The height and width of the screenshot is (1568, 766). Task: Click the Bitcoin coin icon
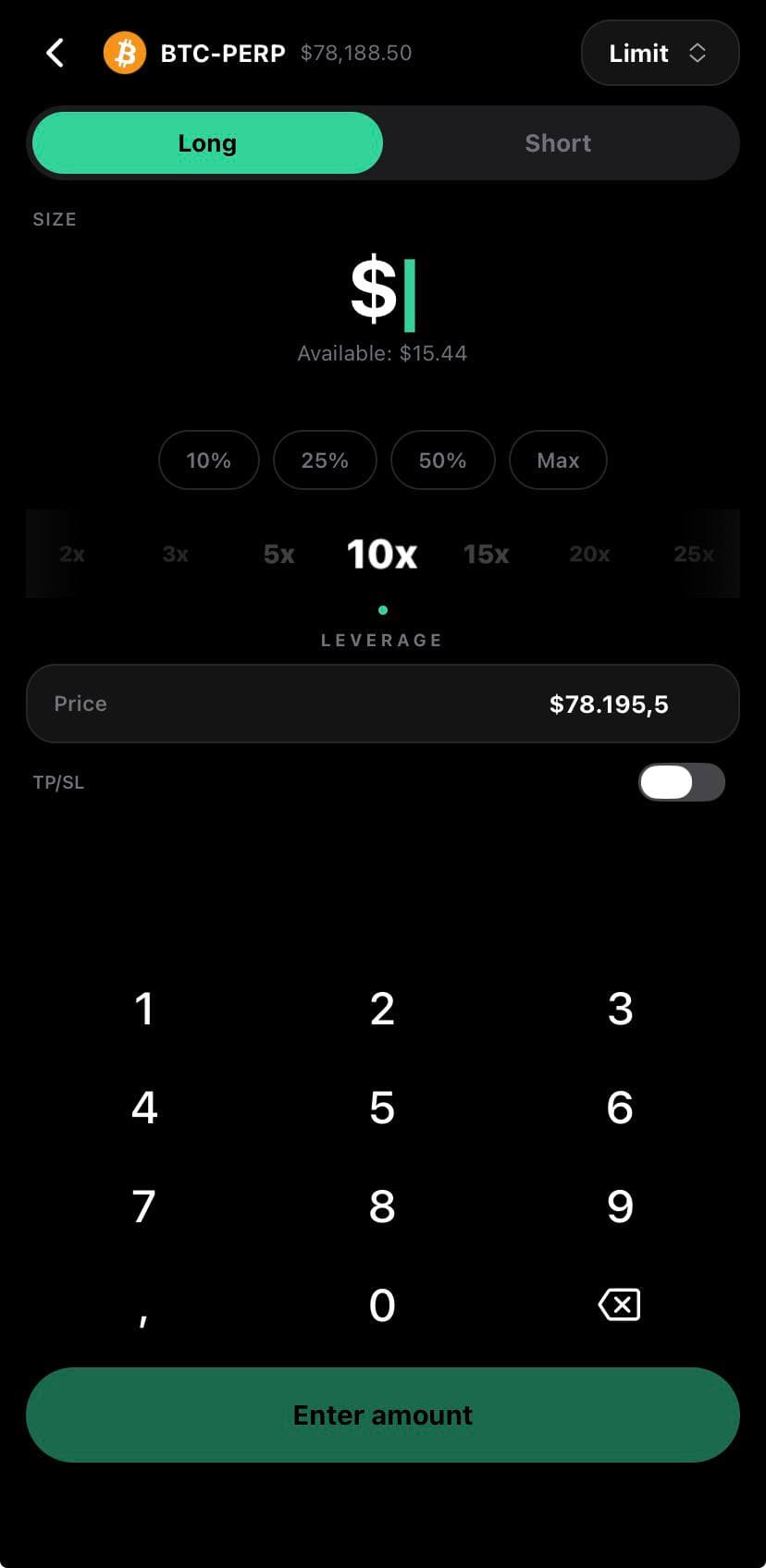125,53
